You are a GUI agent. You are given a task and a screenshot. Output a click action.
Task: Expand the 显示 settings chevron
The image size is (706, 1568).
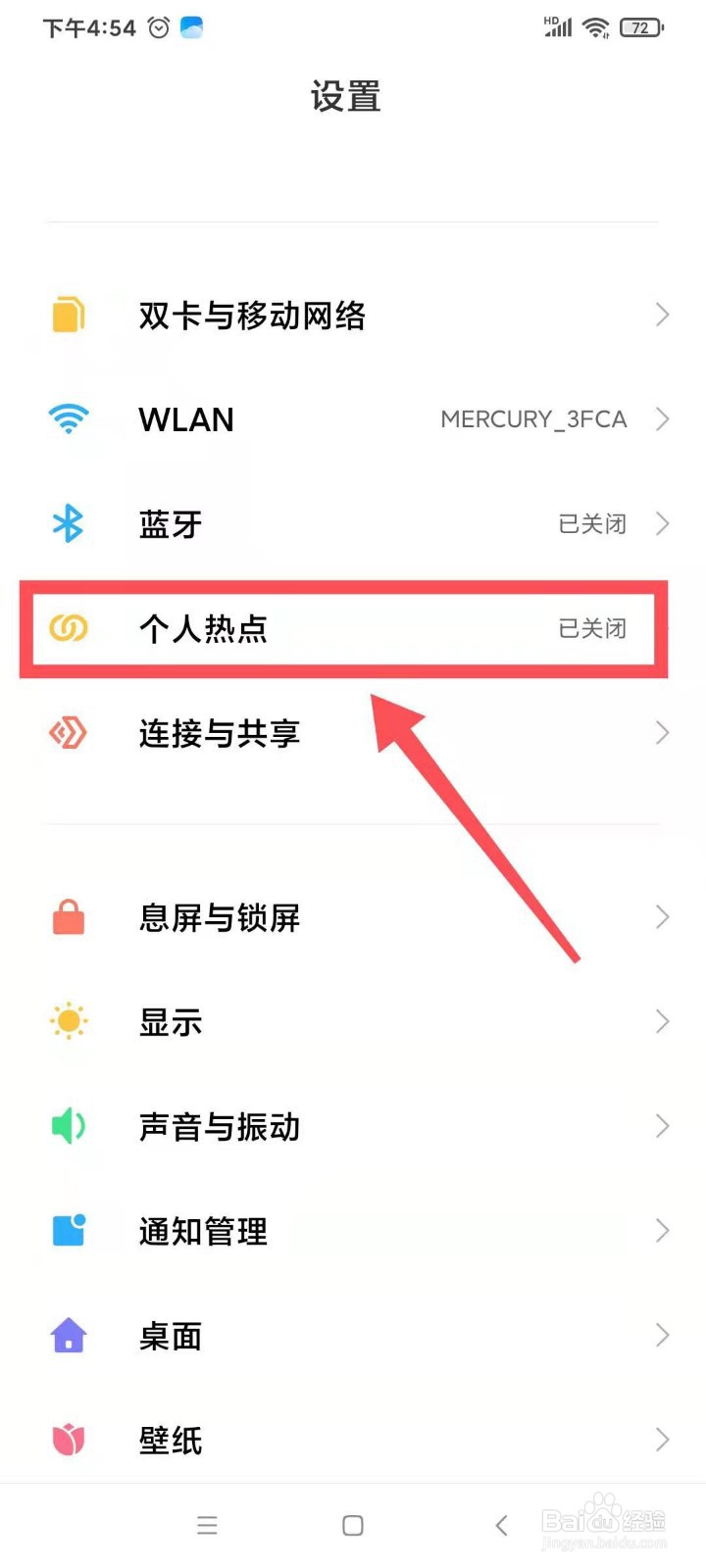click(661, 1021)
